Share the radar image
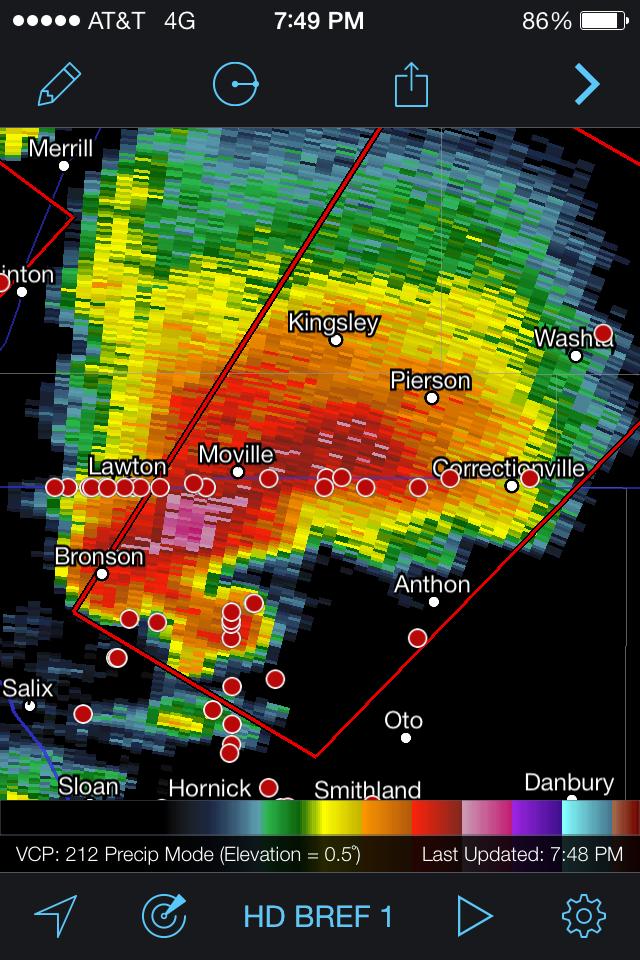Screen dimensions: 640x960 pyautogui.click(x=410, y=86)
